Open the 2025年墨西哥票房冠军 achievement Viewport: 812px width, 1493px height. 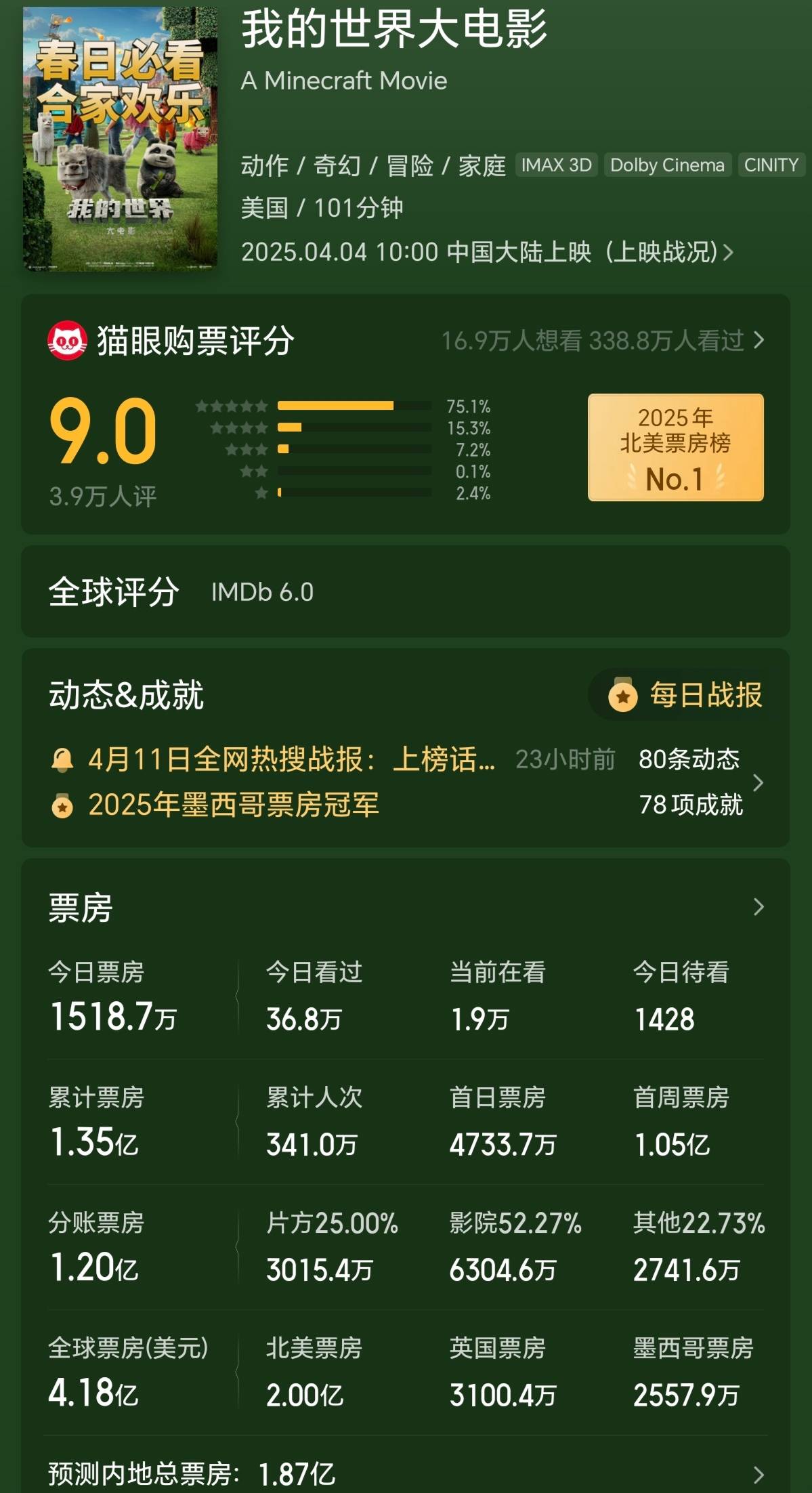(x=234, y=805)
